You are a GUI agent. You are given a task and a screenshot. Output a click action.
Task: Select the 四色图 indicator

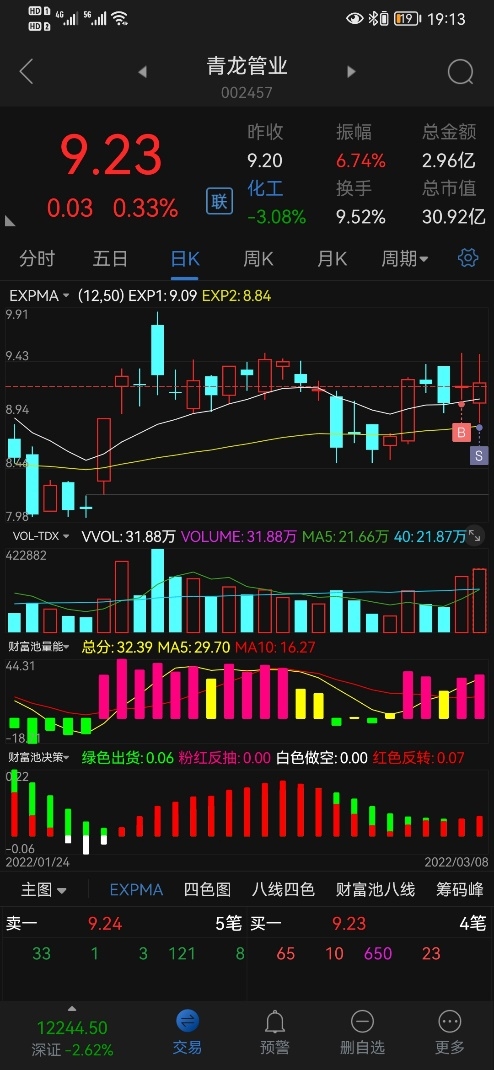click(207, 890)
